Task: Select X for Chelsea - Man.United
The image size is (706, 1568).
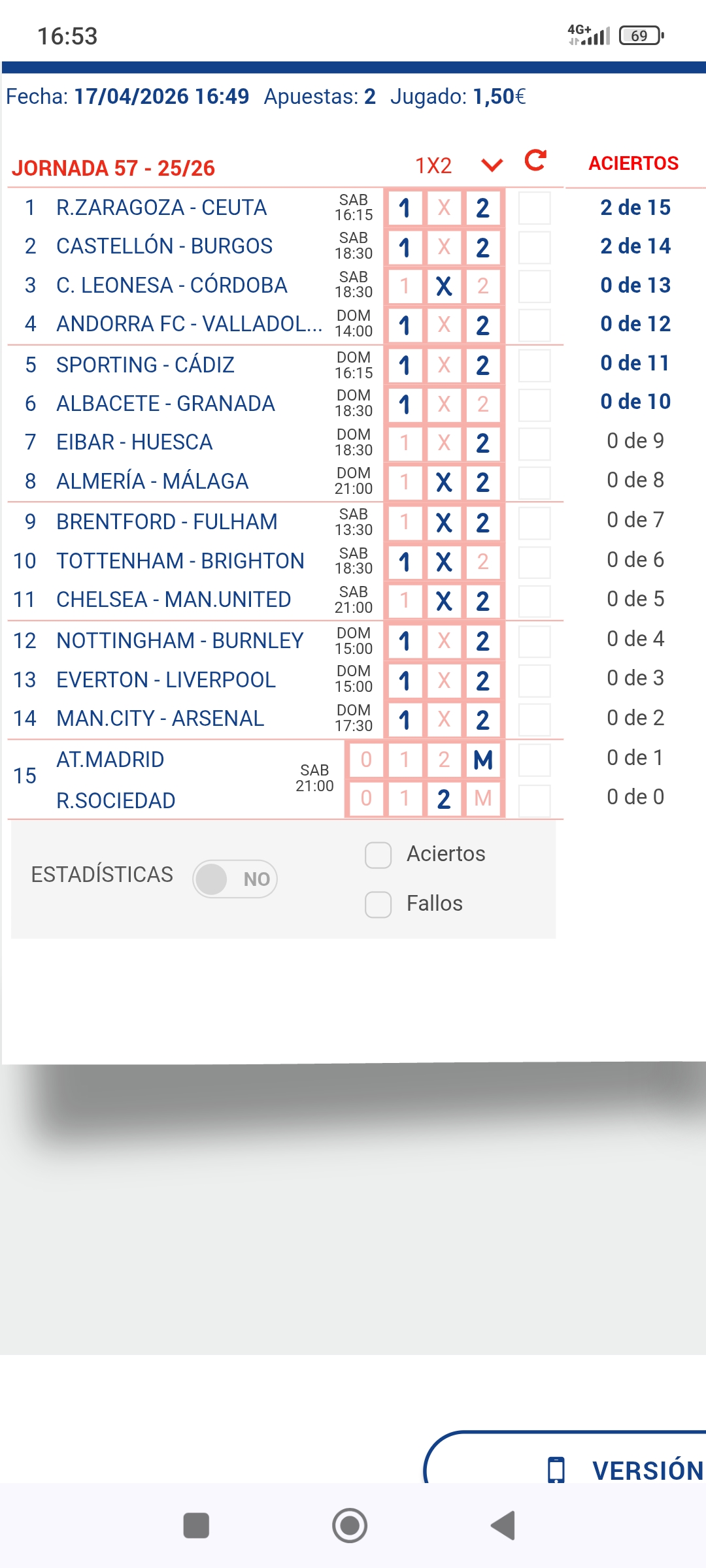Action: click(444, 601)
